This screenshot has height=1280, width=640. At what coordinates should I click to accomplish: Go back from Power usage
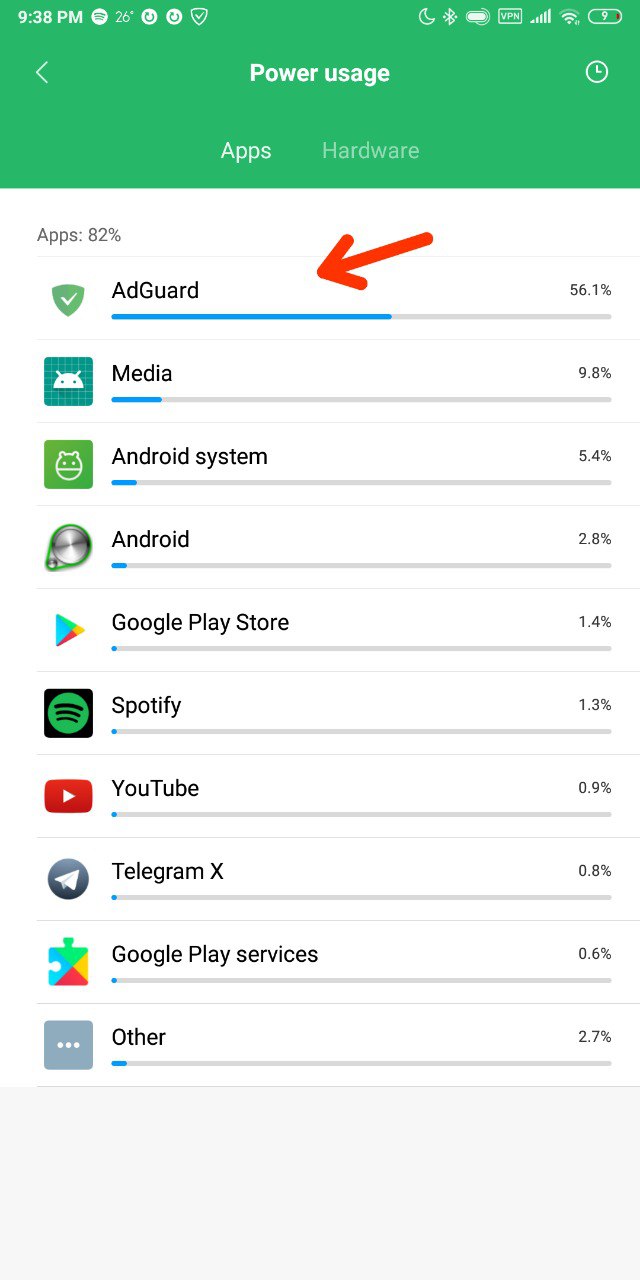point(42,72)
